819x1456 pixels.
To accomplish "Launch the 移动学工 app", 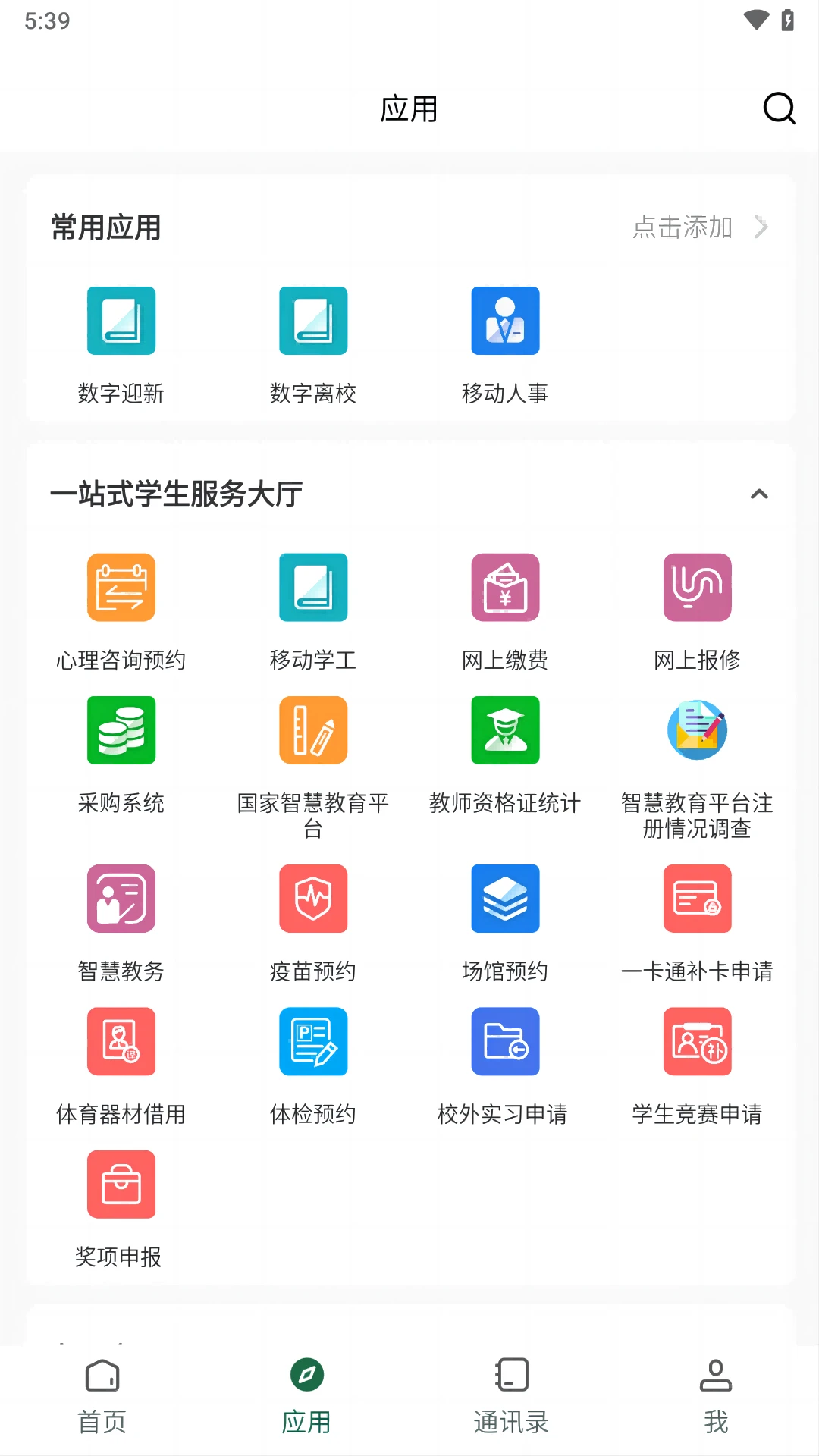I will click(313, 588).
